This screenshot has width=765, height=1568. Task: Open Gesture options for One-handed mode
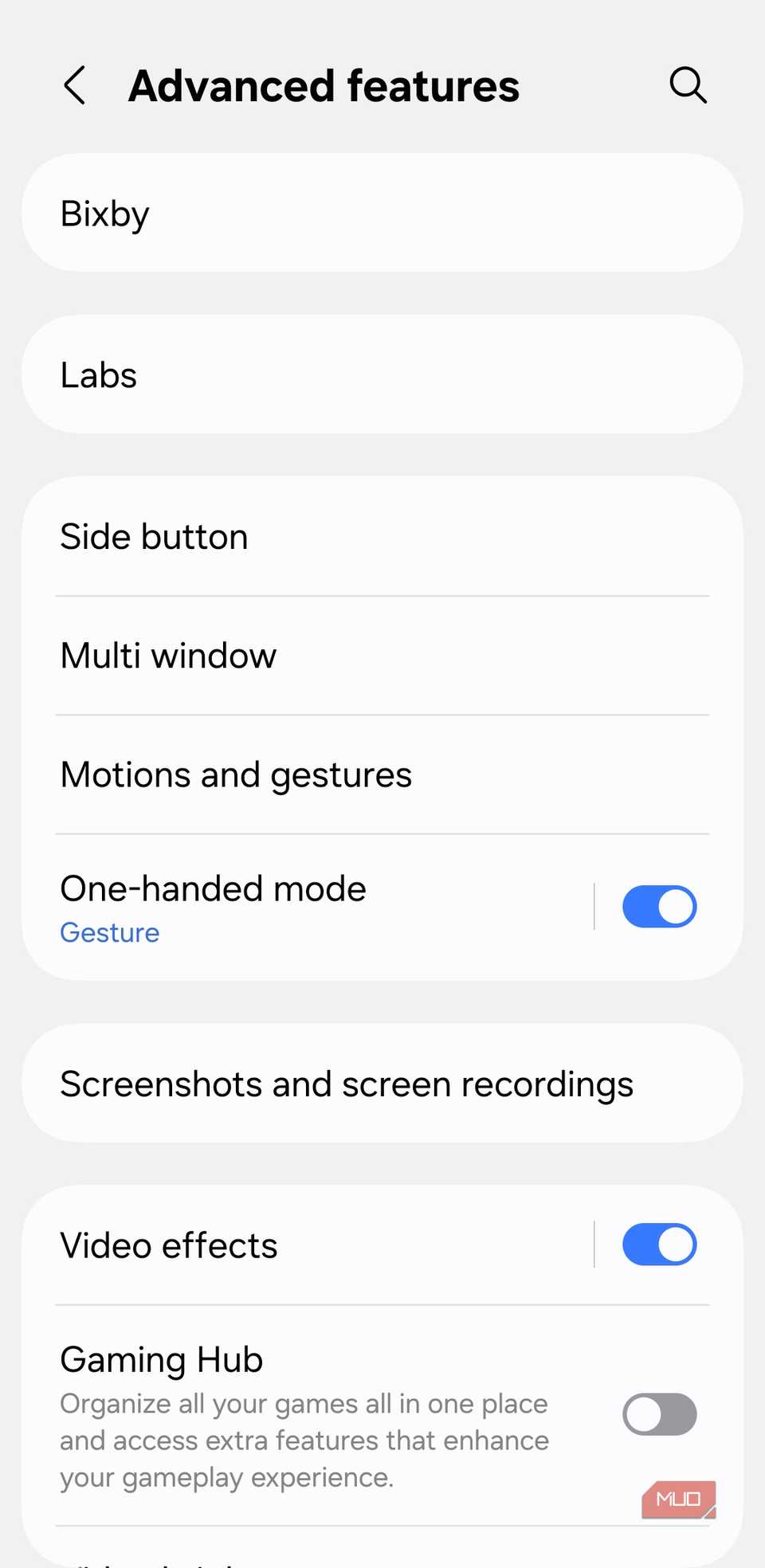click(109, 931)
